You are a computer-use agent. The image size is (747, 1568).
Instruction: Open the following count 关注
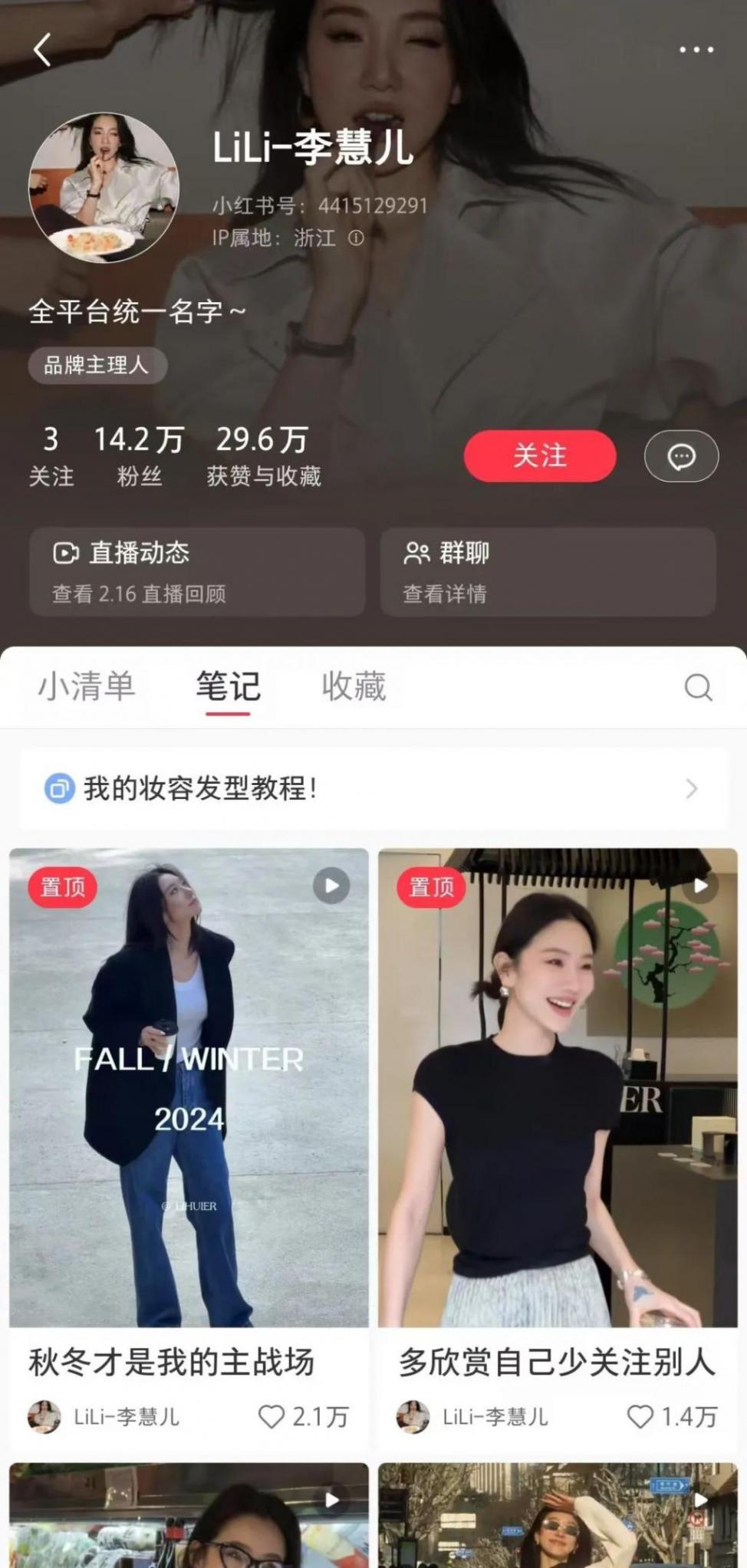(51, 455)
